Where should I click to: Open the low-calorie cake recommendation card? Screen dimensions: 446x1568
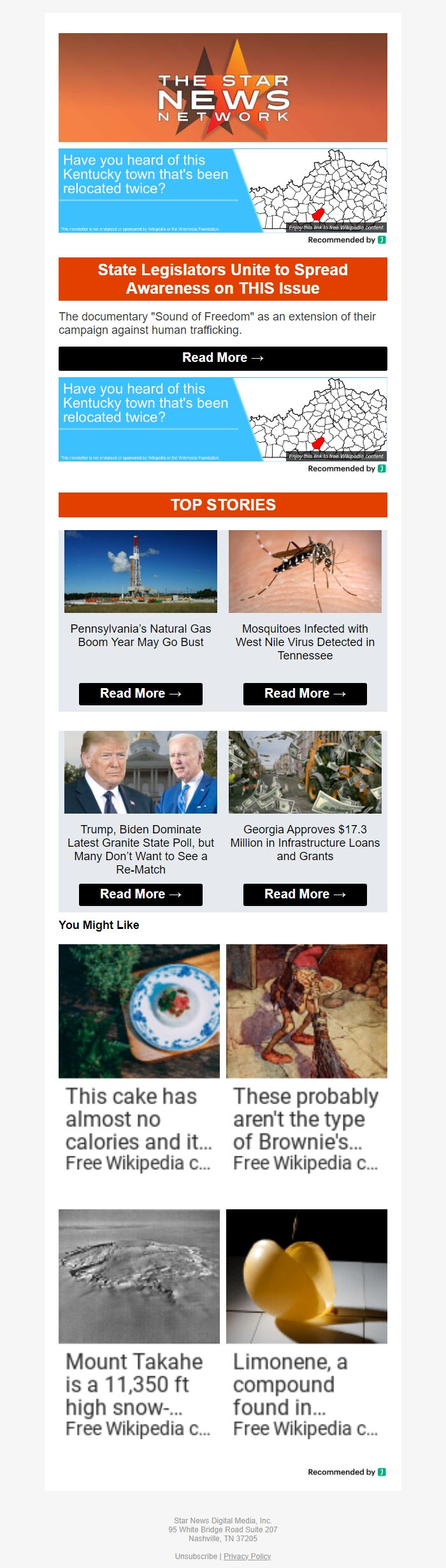coord(139,1058)
